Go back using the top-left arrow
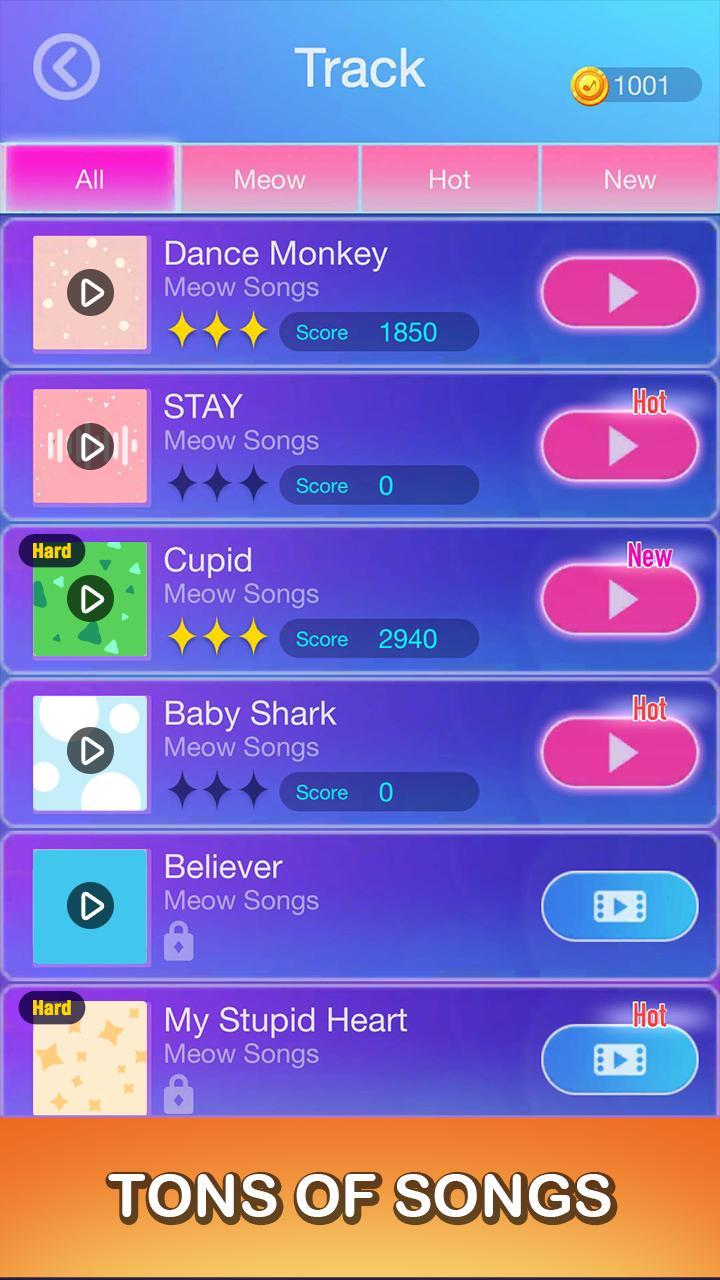This screenshot has height=1280, width=720. pos(66,68)
